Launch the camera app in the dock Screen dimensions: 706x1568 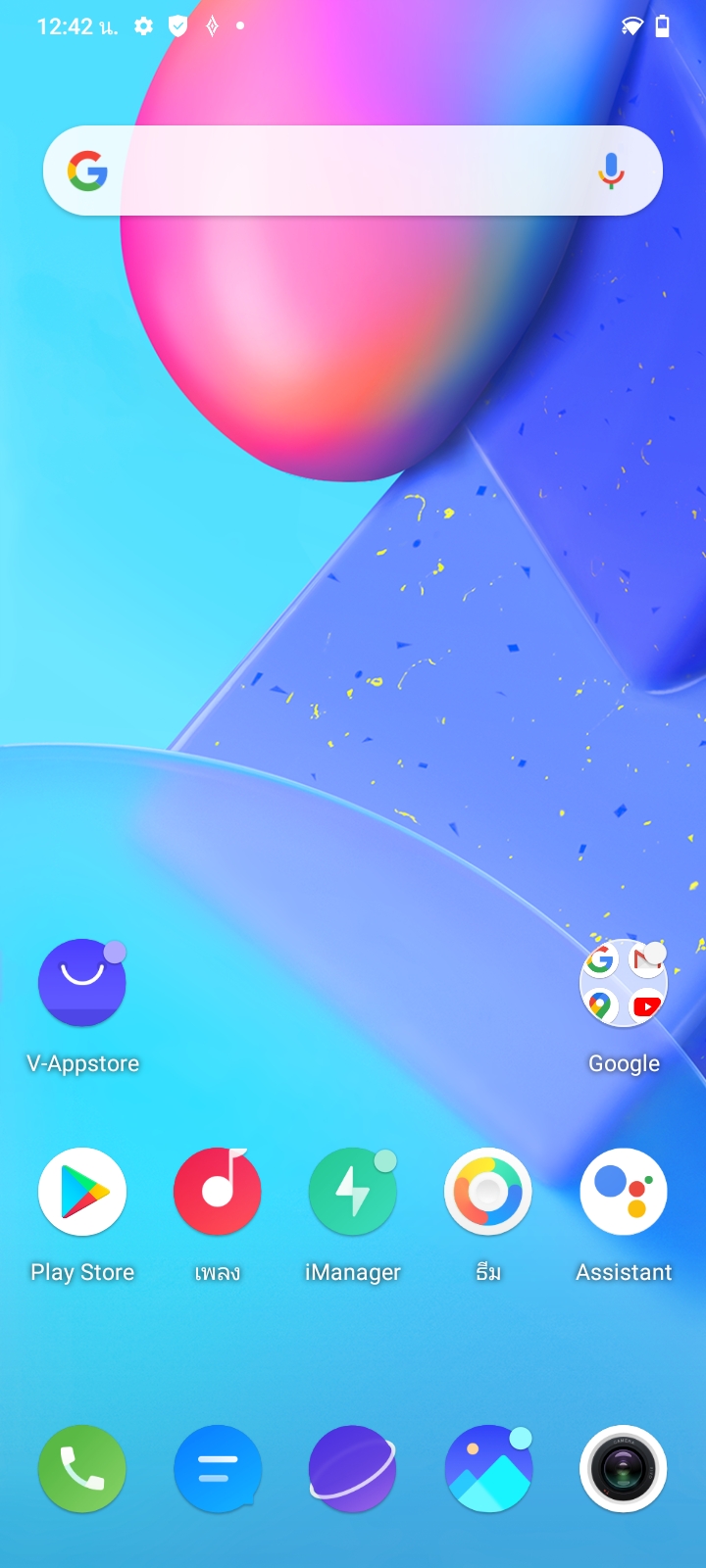(624, 1469)
